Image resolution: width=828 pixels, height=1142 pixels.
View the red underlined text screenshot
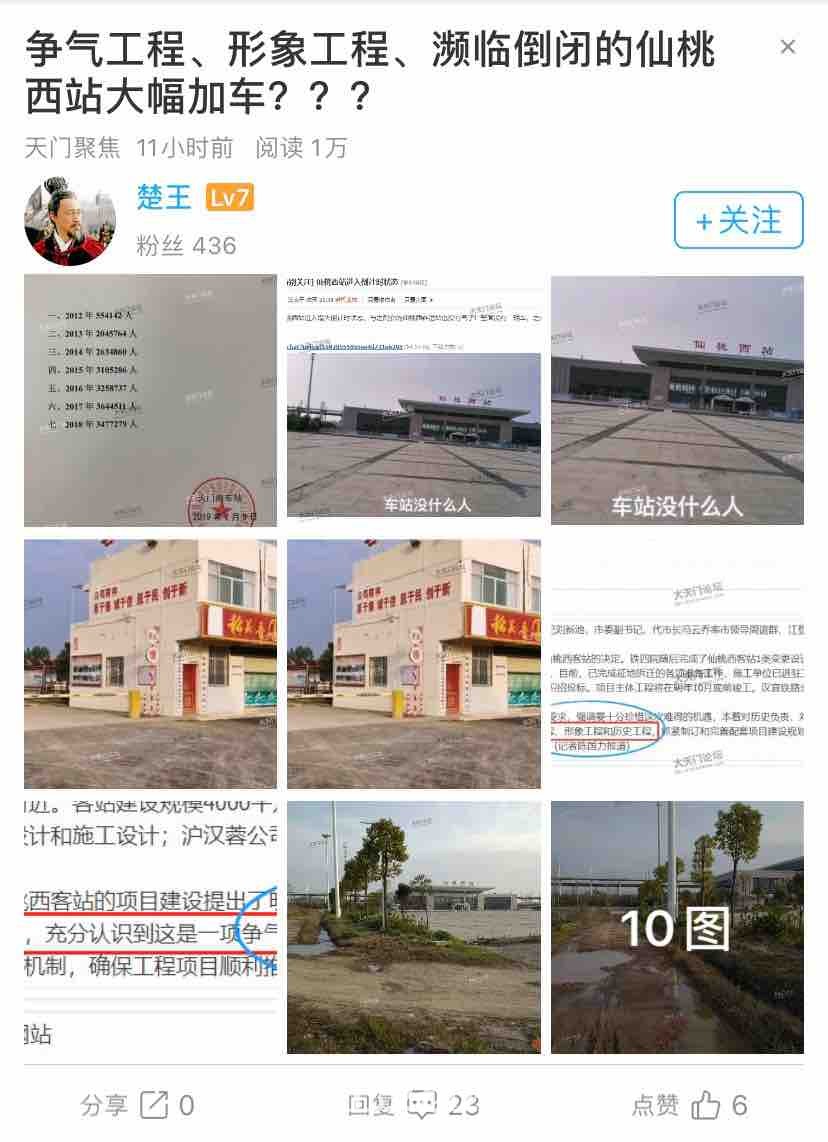click(x=150, y=926)
